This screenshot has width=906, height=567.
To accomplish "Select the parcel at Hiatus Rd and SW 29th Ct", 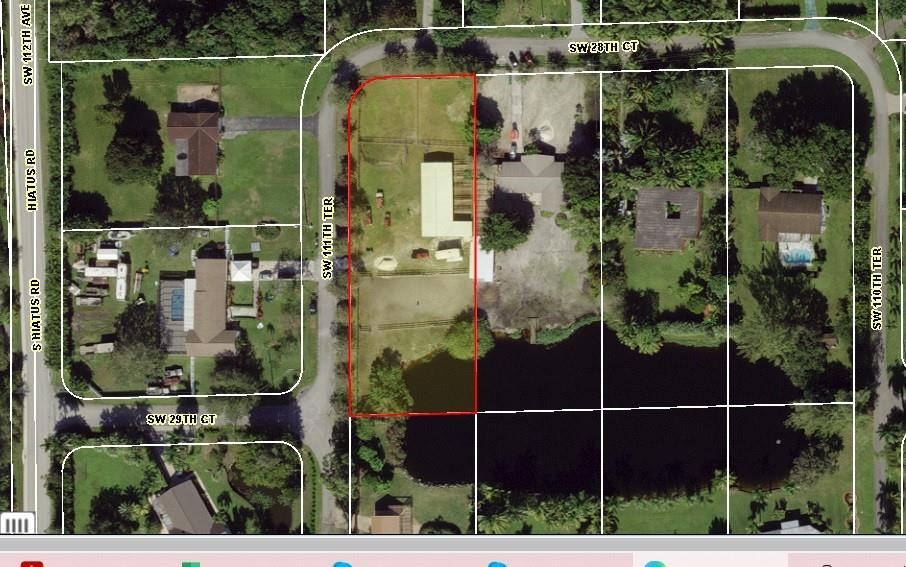I will [x=180, y=310].
